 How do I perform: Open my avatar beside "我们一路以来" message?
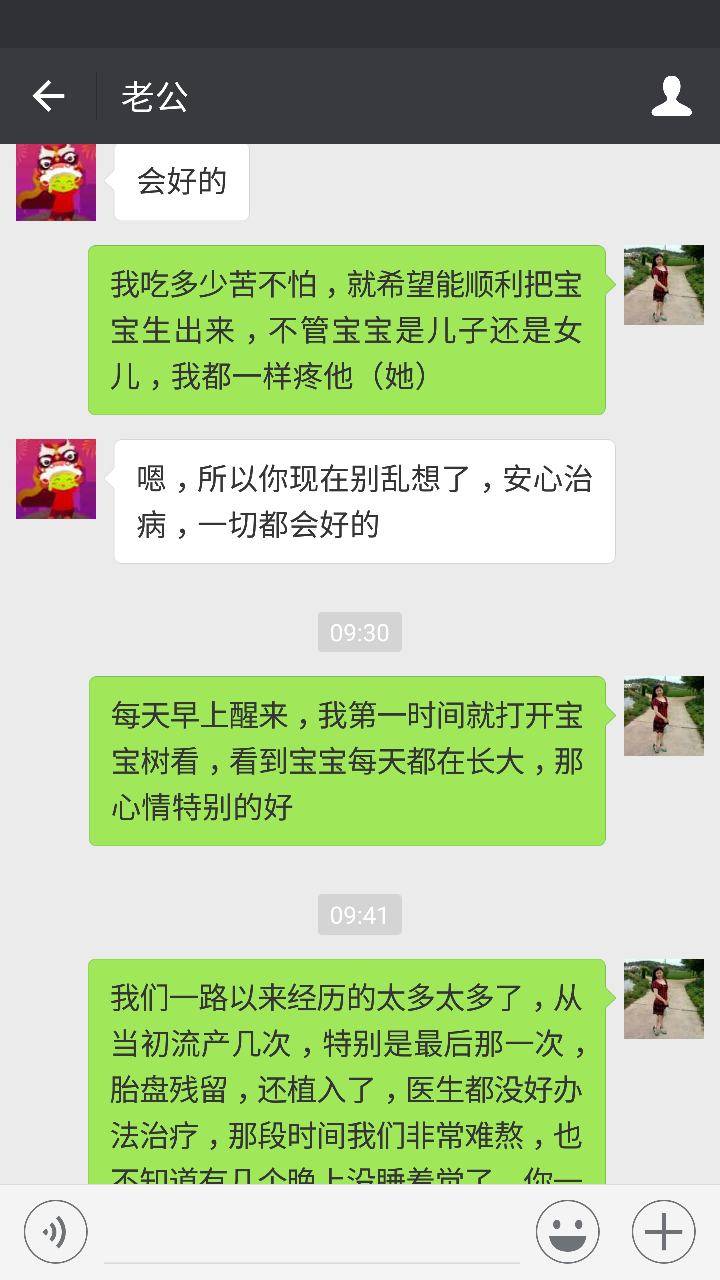tap(663, 999)
